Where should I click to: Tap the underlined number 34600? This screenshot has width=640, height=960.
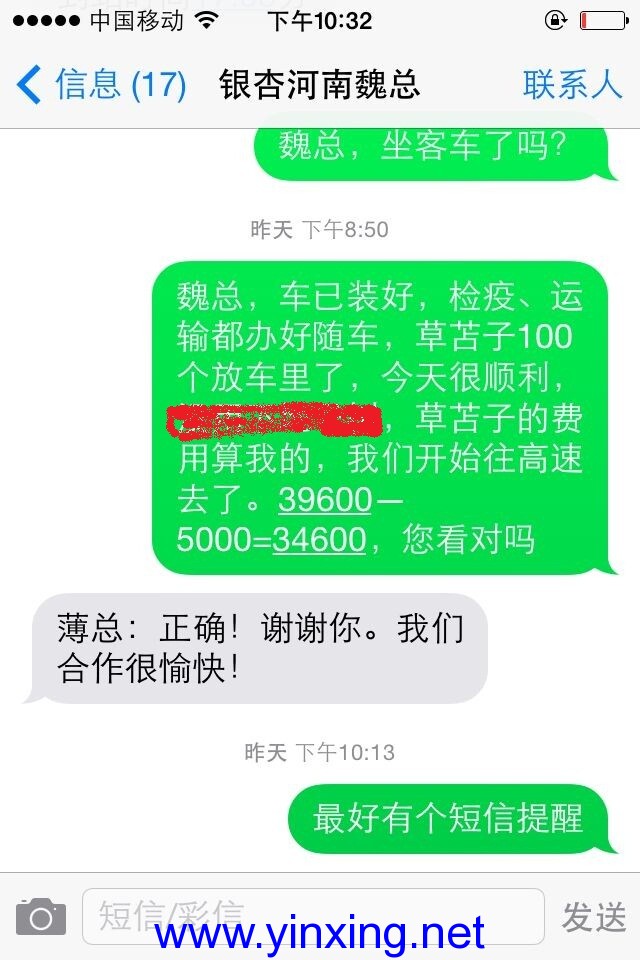coord(319,540)
